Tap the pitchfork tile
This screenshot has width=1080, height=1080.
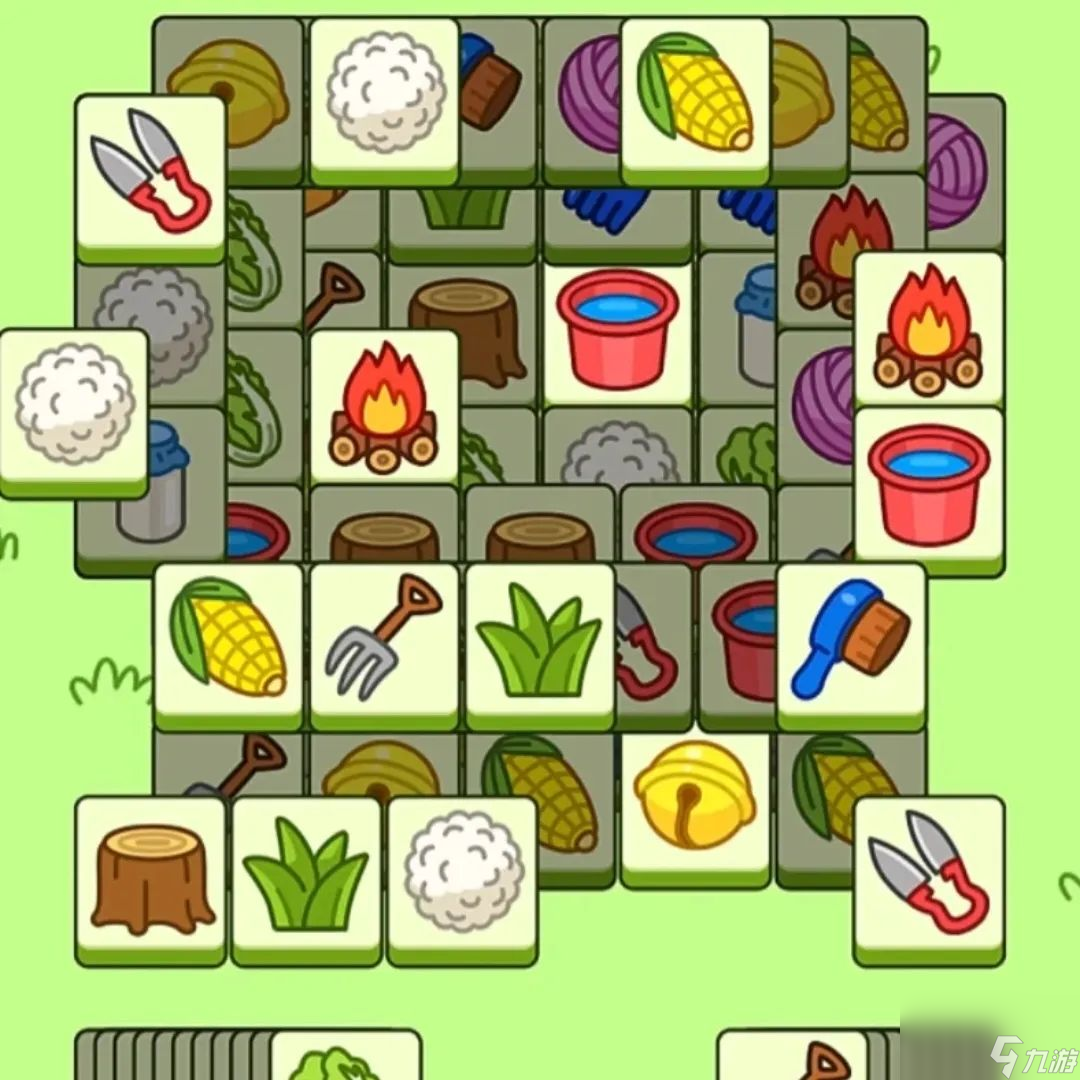[x=384, y=640]
